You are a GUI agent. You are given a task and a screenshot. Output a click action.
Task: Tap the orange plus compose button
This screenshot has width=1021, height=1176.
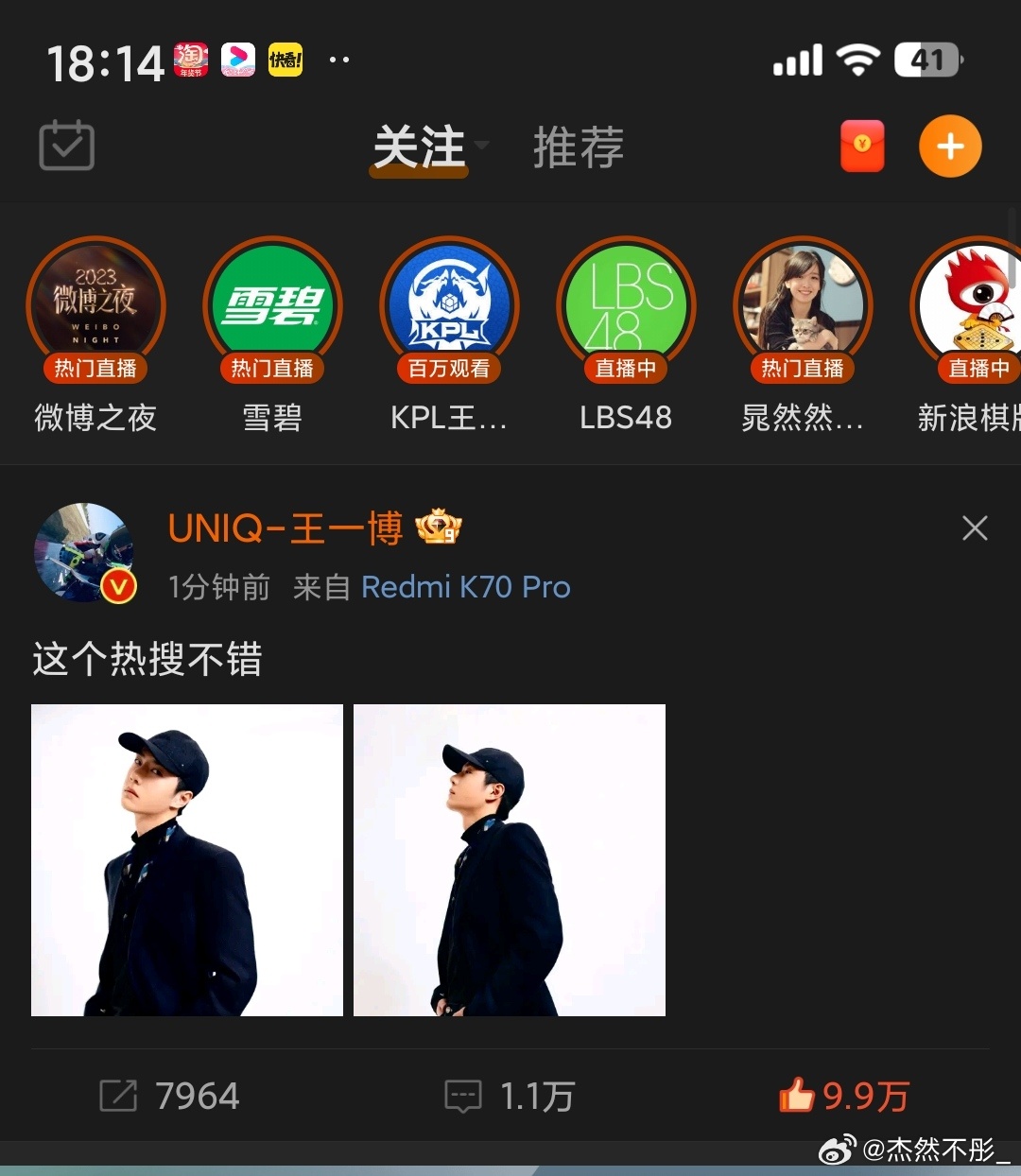point(950,147)
